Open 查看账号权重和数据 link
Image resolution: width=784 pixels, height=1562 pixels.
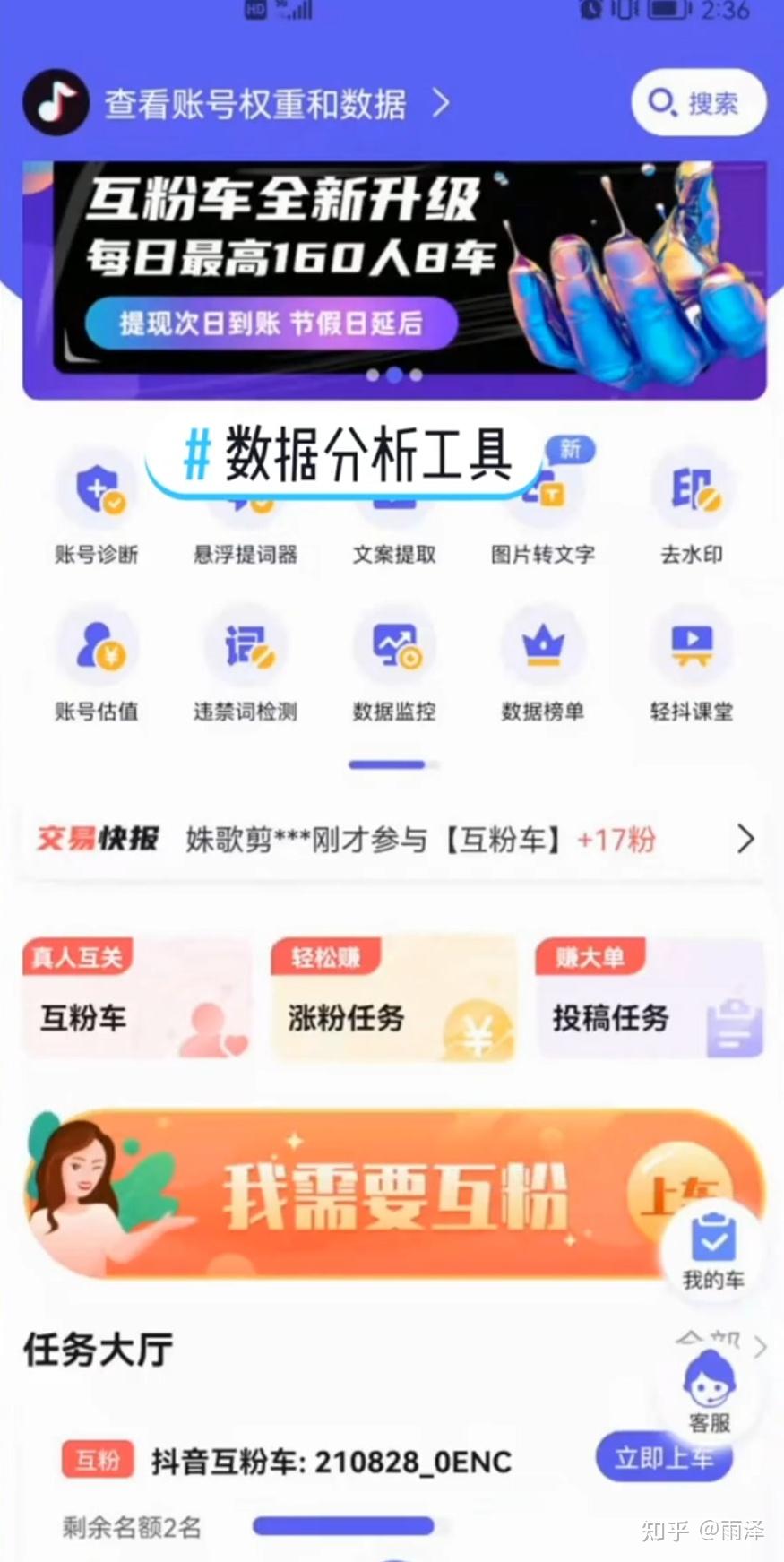click(277, 104)
